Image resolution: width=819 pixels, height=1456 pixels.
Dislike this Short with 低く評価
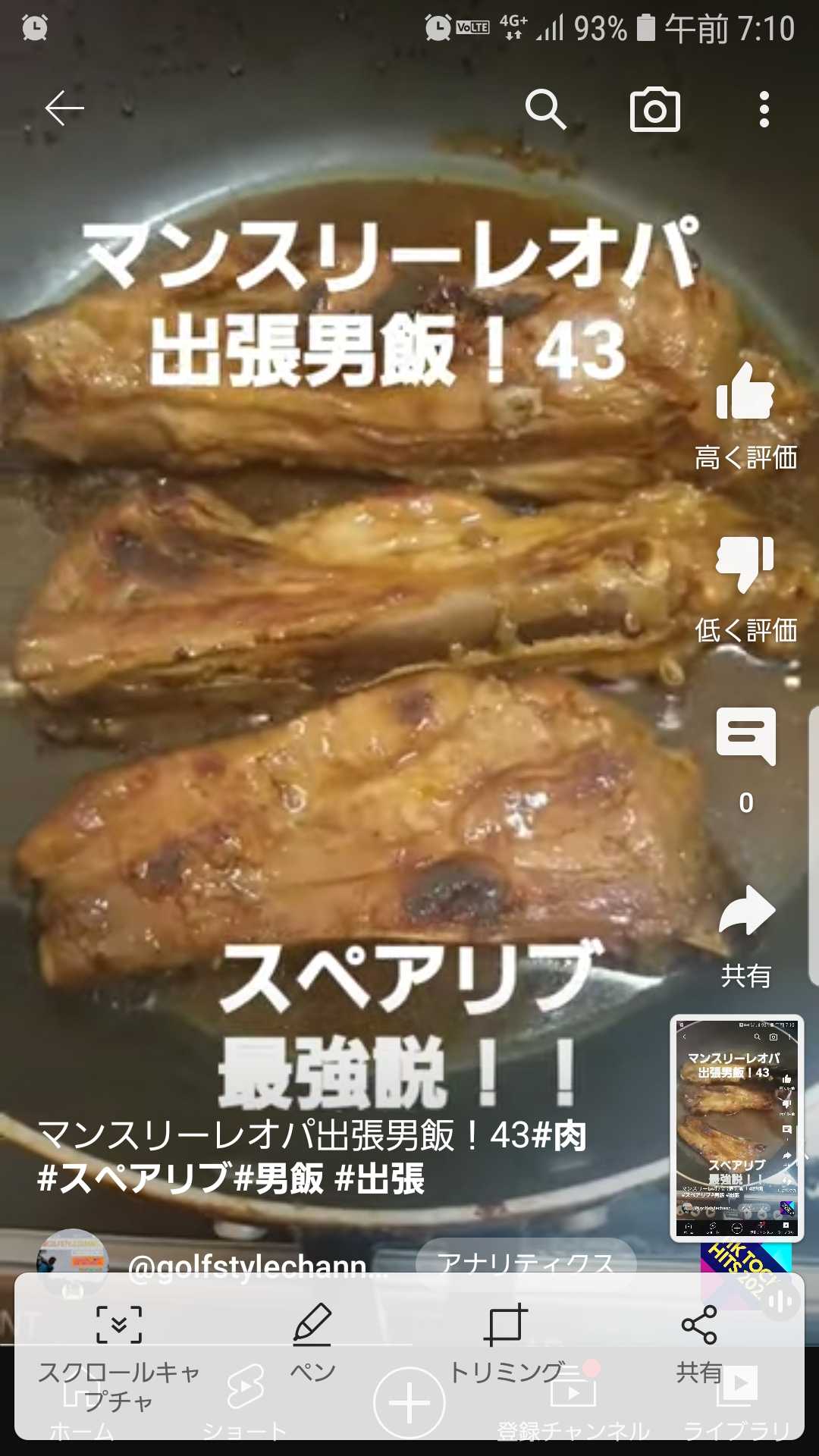745,565
